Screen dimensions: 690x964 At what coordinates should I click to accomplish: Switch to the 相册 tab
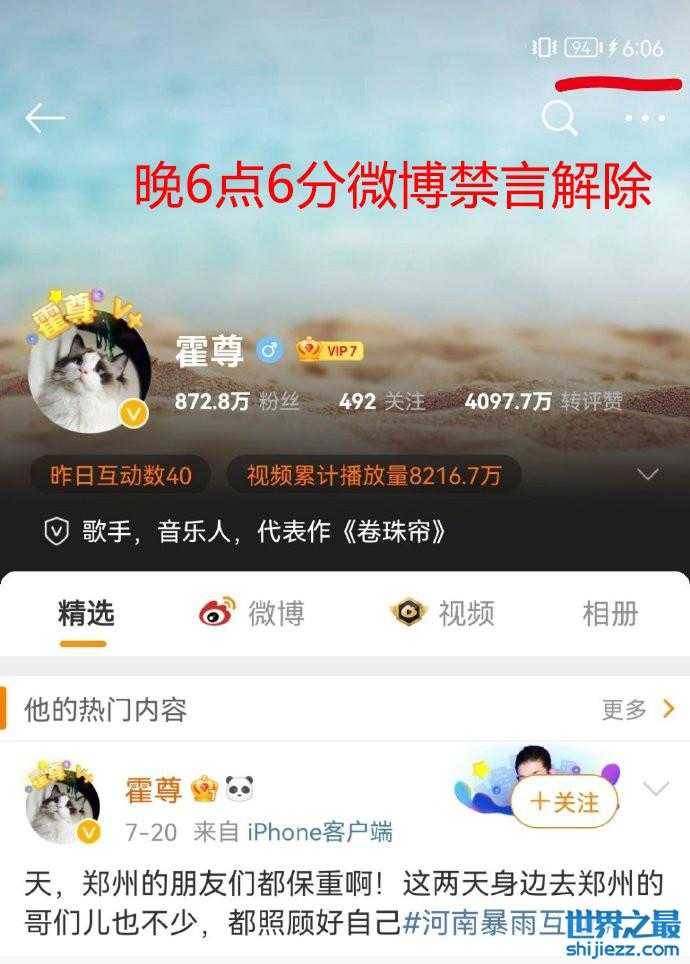click(609, 613)
